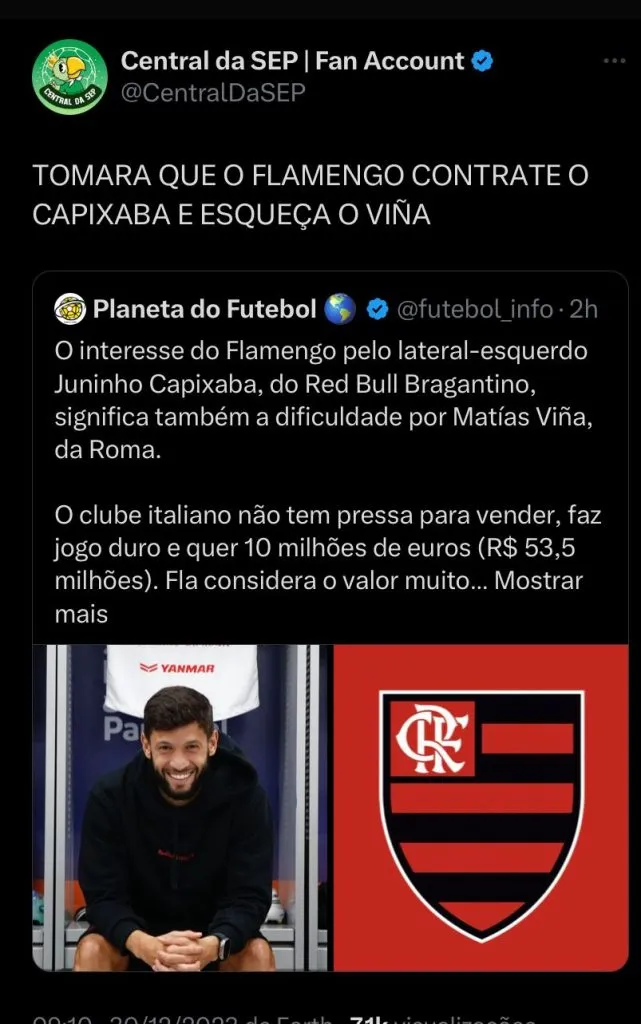Open the quoted Planeta do Futebol tweet
641x1024 pixels.
(x=330, y=450)
